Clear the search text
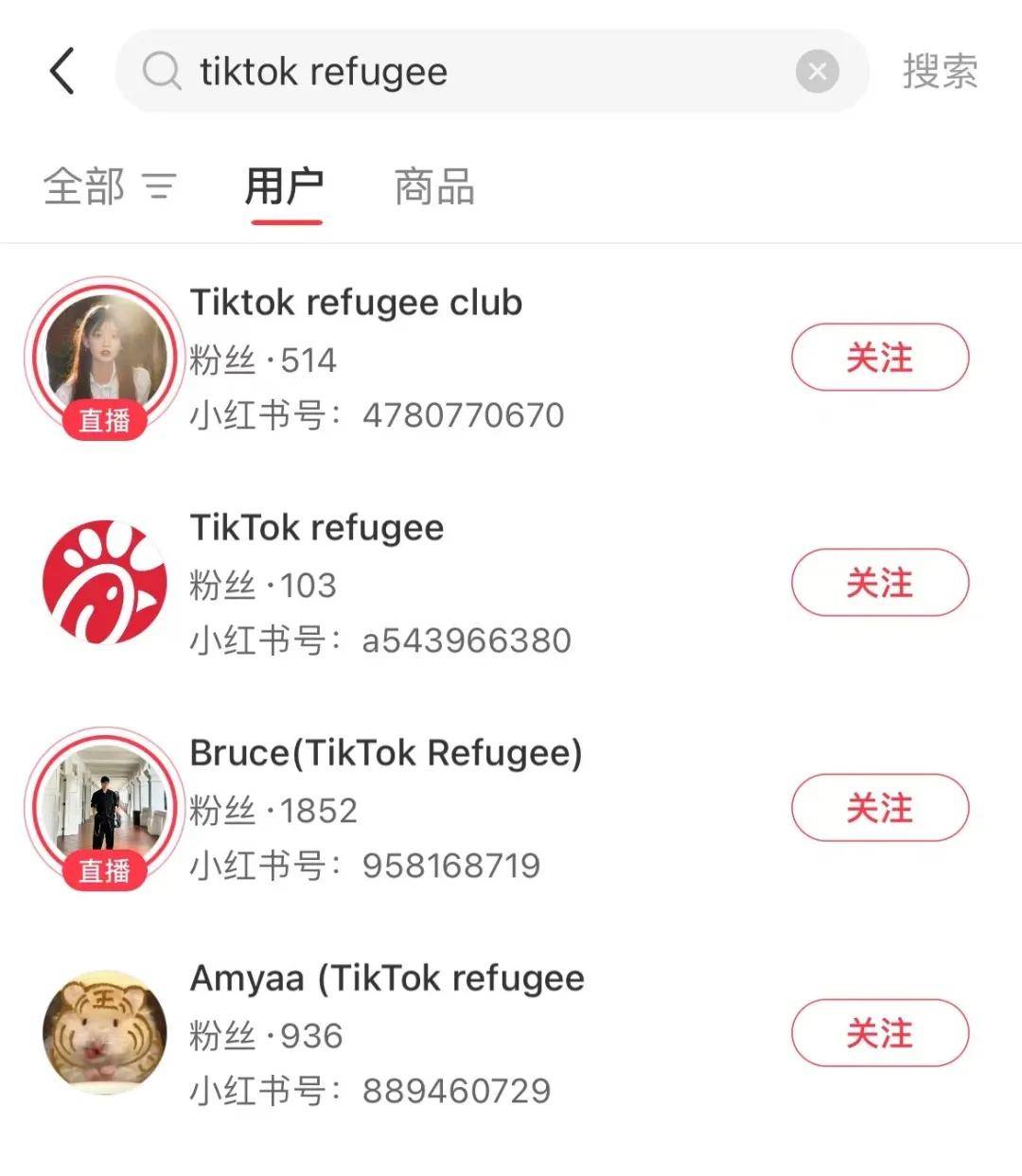The image size is (1022, 1176). click(817, 72)
